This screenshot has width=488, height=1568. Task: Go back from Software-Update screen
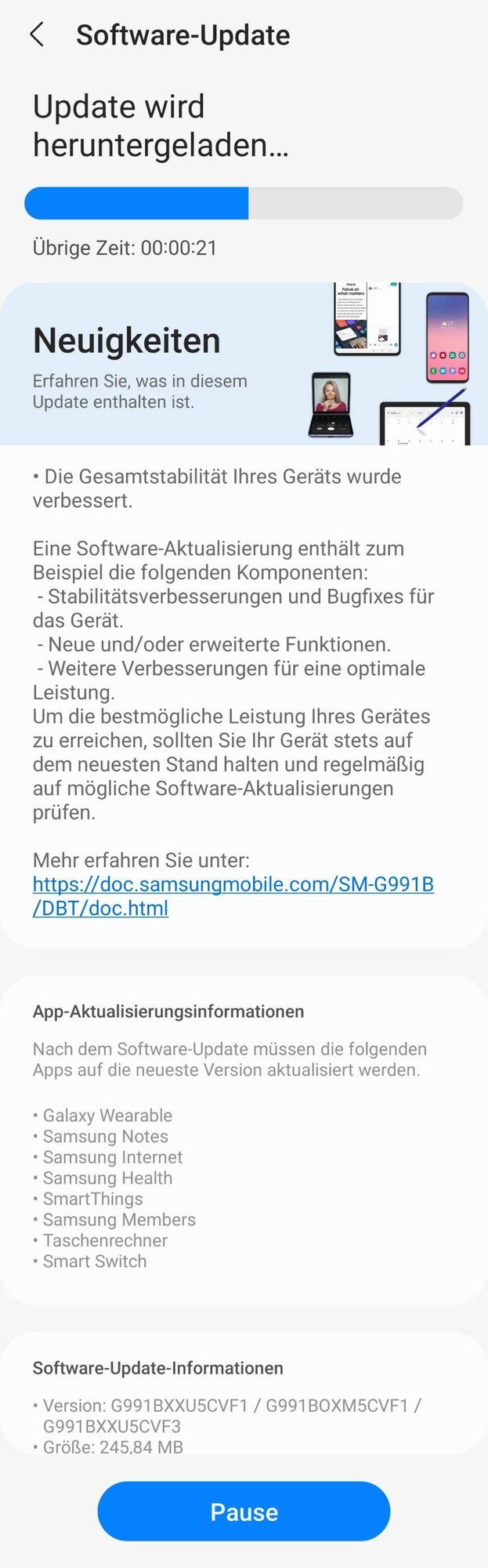point(36,35)
